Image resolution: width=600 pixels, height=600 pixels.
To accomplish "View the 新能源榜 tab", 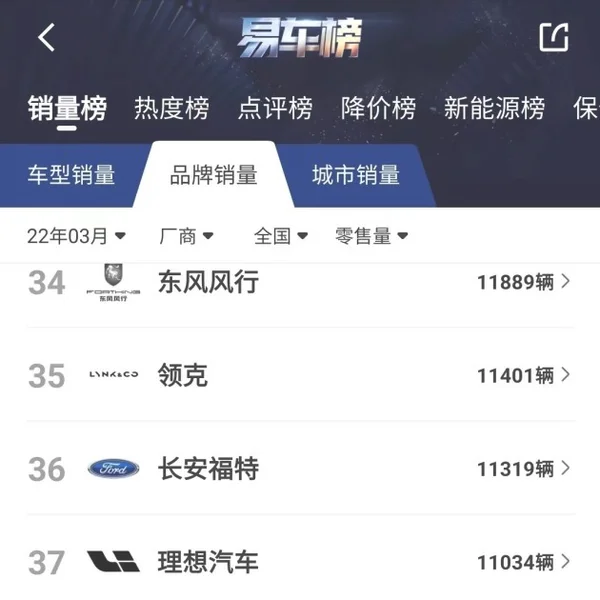I will pyautogui.click(x=494, y=108).
